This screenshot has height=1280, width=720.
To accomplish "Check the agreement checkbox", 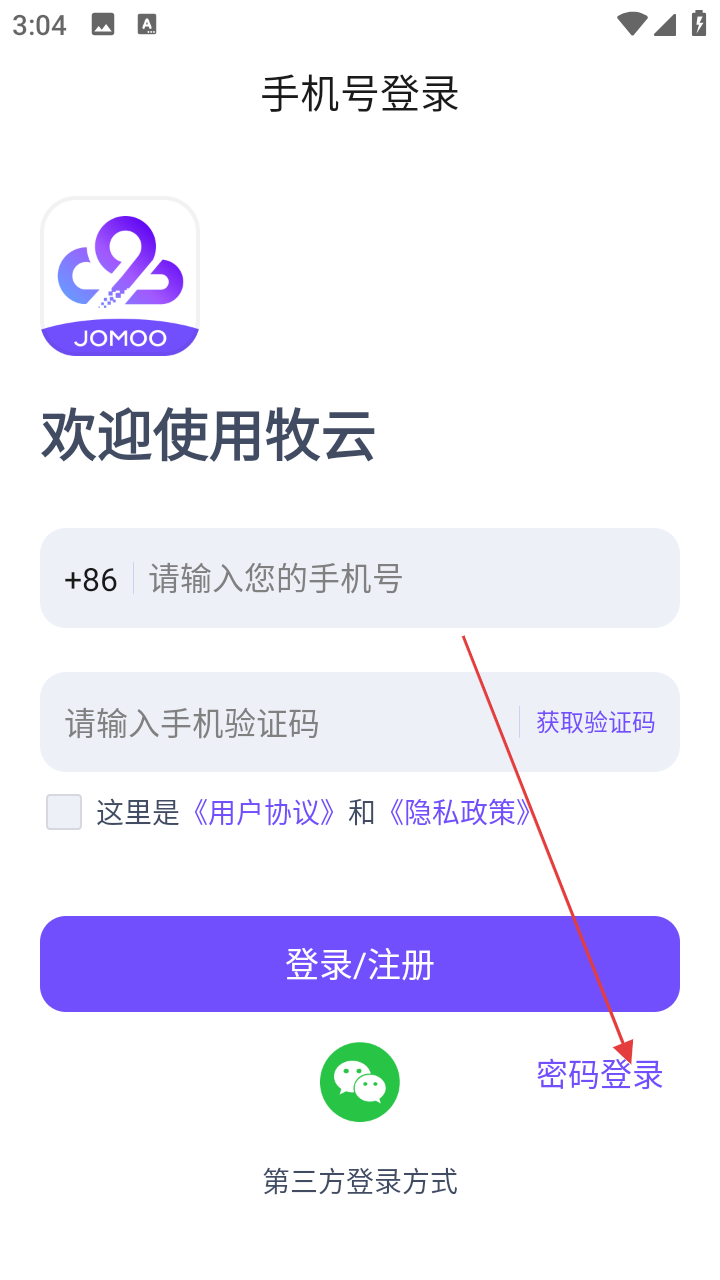I will (64, 812).
